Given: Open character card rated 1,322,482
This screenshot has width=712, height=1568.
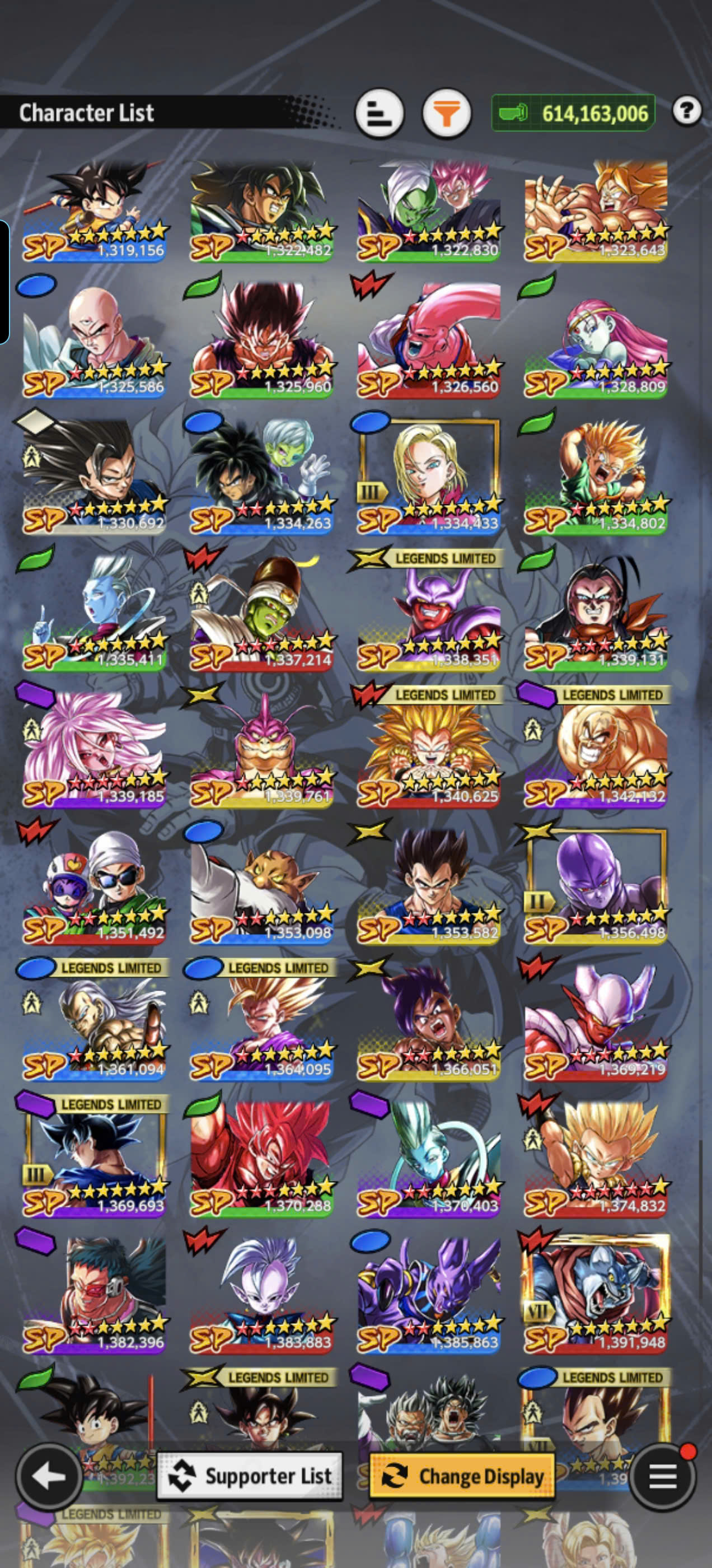Looking at the screenshot, I should (x=261, y=211).
